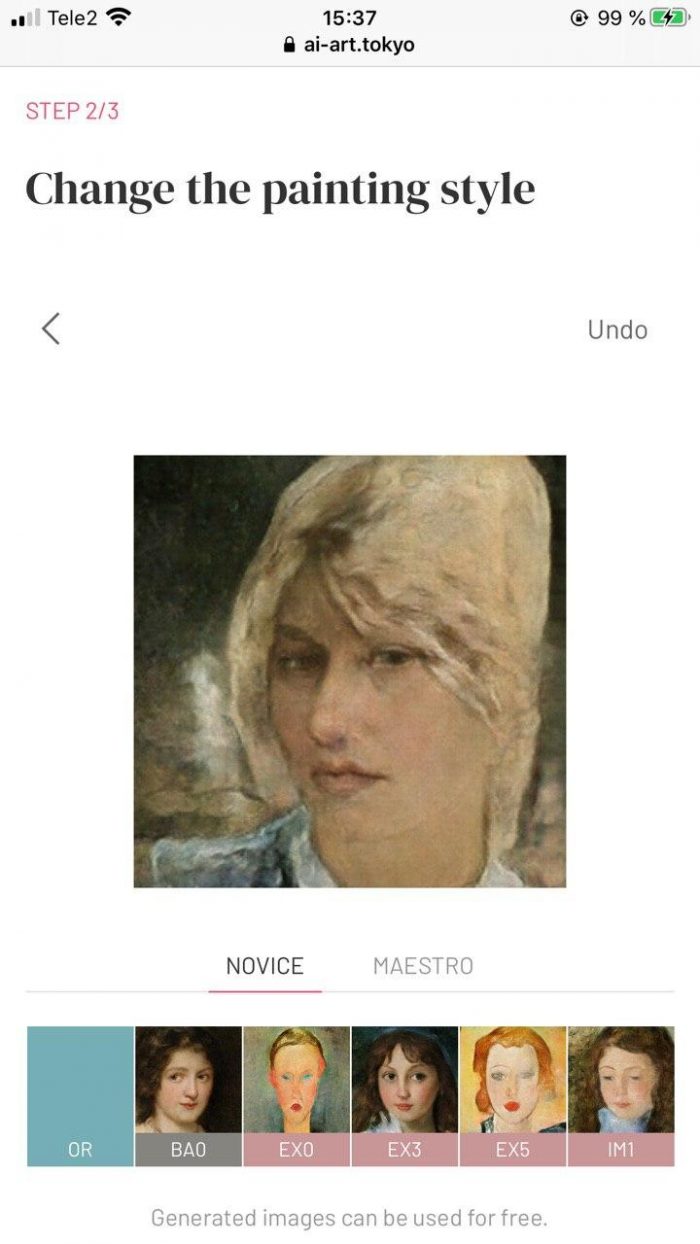The height and width of the screenshot is (1244, 700).
Task: Use the IM1 painting style
Action: (621, 1096)
